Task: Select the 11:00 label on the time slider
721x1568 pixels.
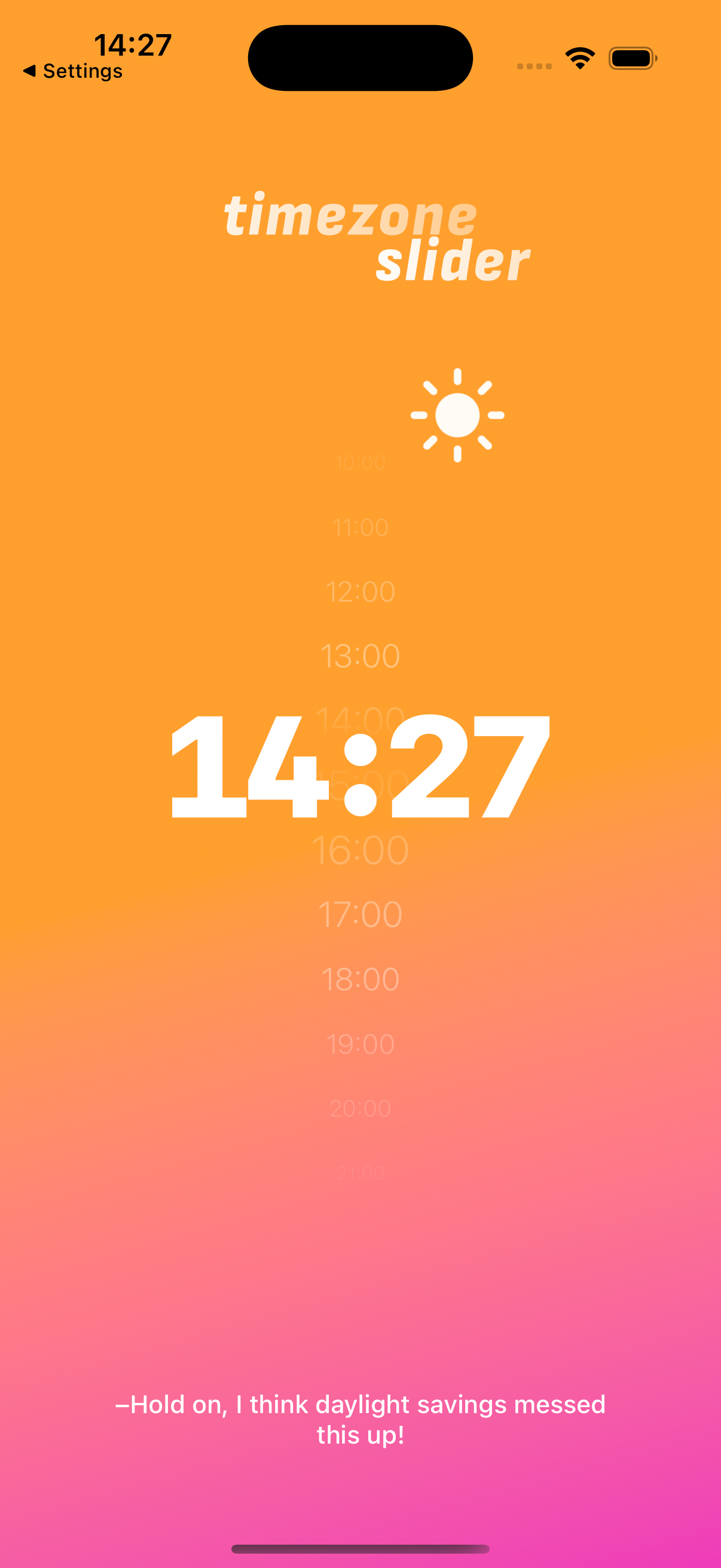Action: pos(360,527)
